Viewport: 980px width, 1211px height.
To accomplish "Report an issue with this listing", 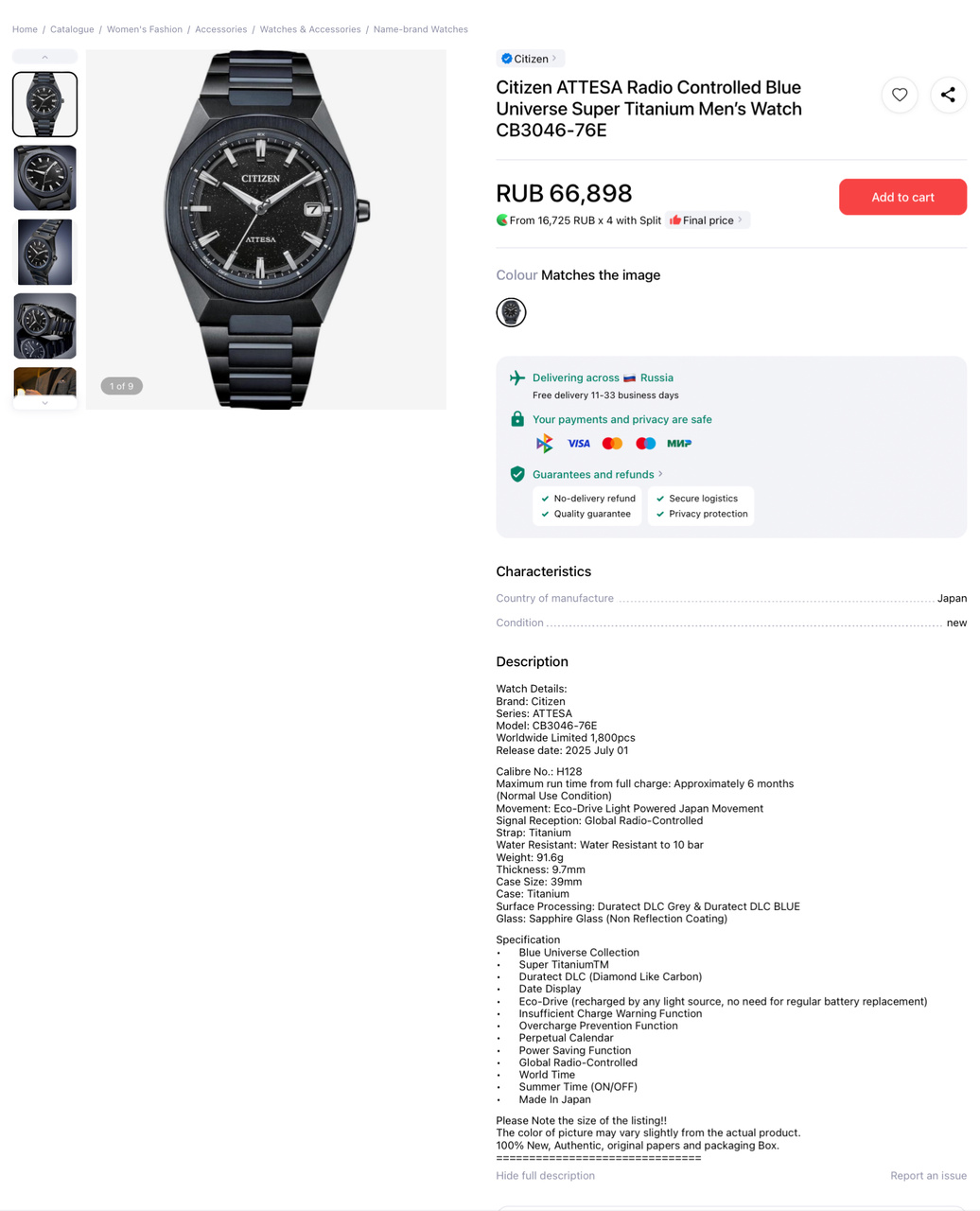I will [928, 1175].
